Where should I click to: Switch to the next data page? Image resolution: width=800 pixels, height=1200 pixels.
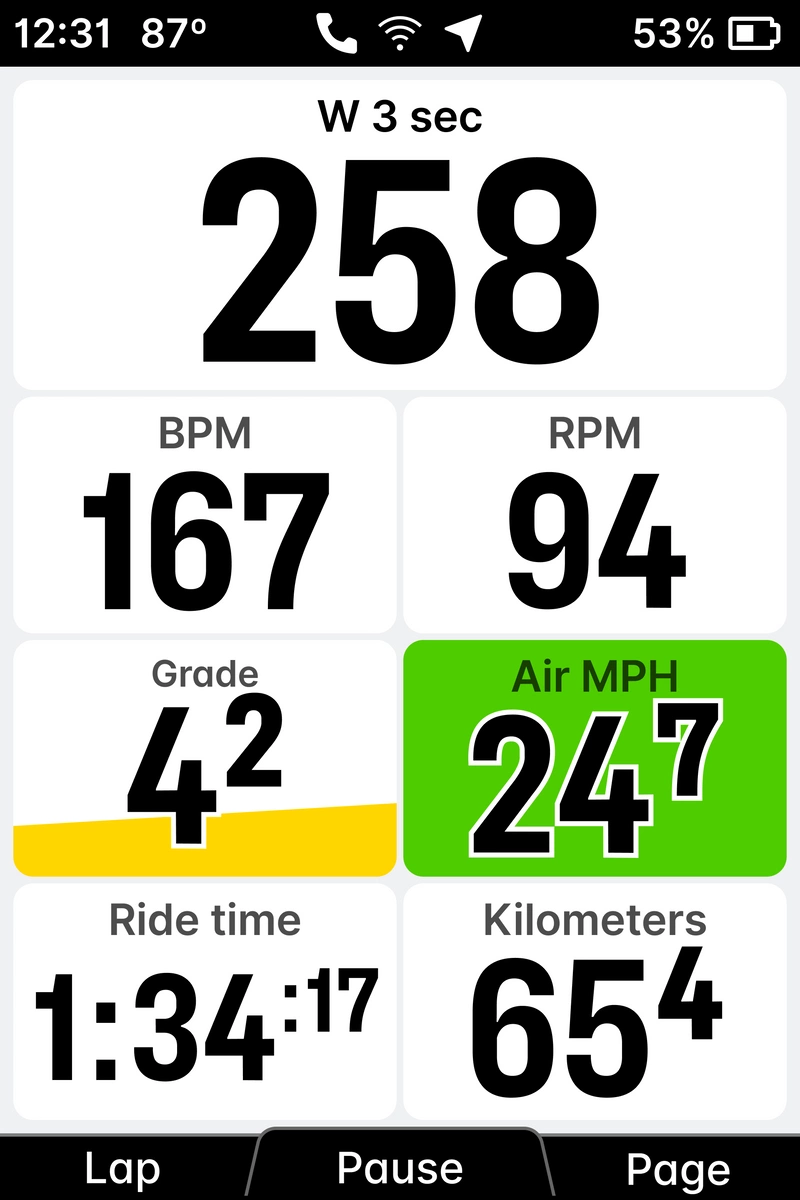(x=677, y=1168)
